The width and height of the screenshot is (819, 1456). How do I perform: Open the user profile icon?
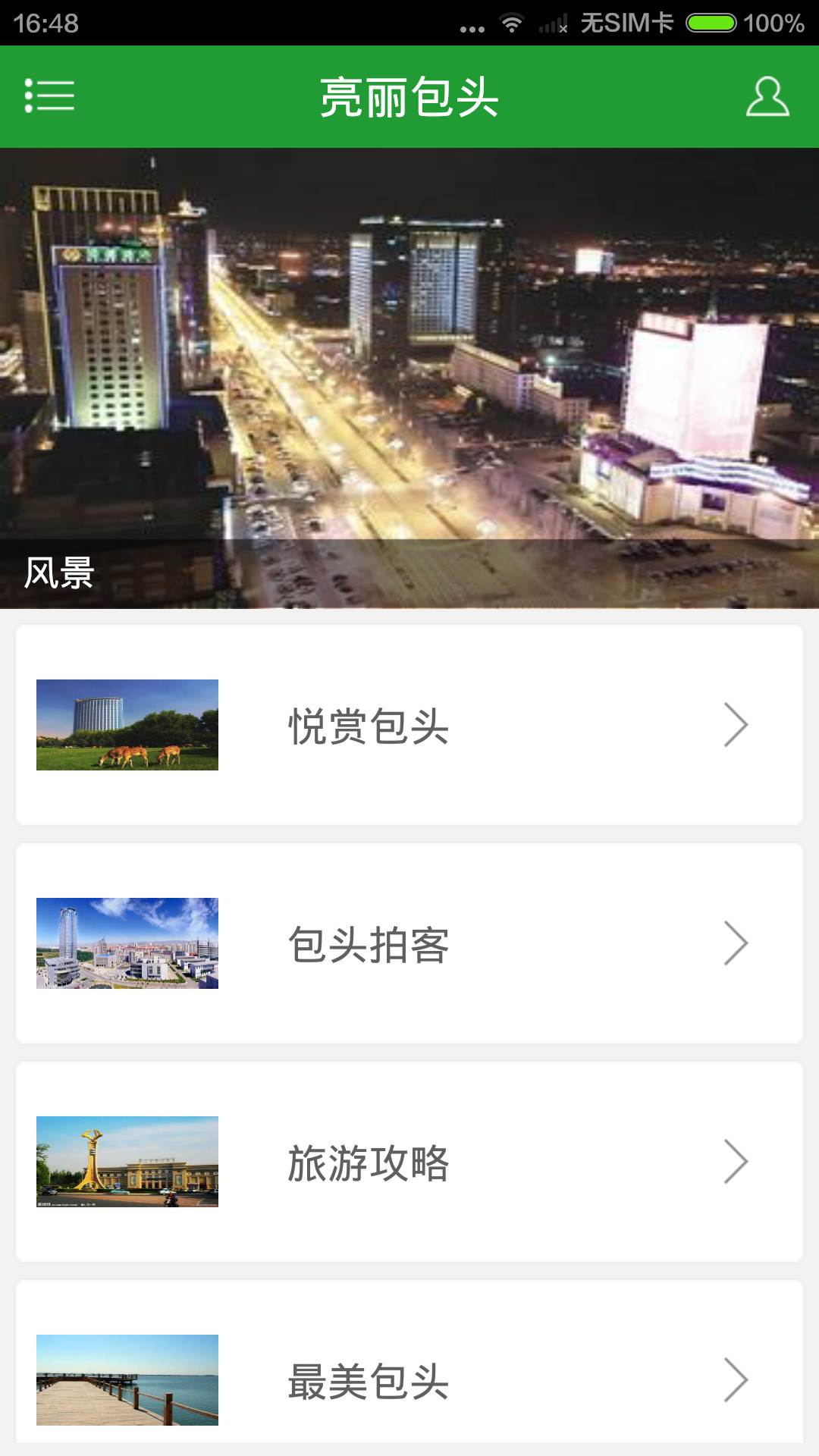[767, 97]
